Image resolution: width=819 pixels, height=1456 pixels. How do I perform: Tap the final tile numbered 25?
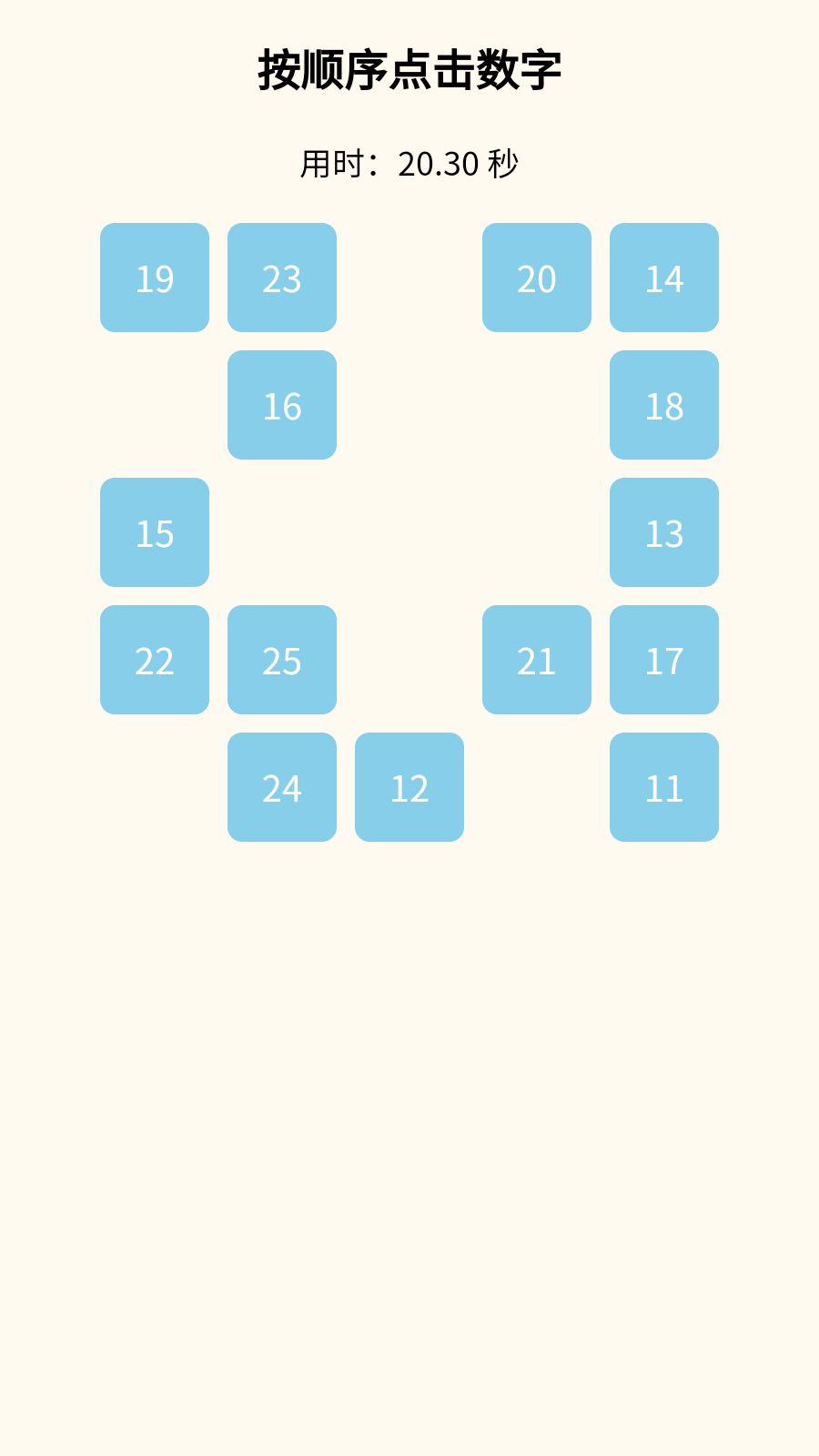pyautogui.click(x=282, y=660)
